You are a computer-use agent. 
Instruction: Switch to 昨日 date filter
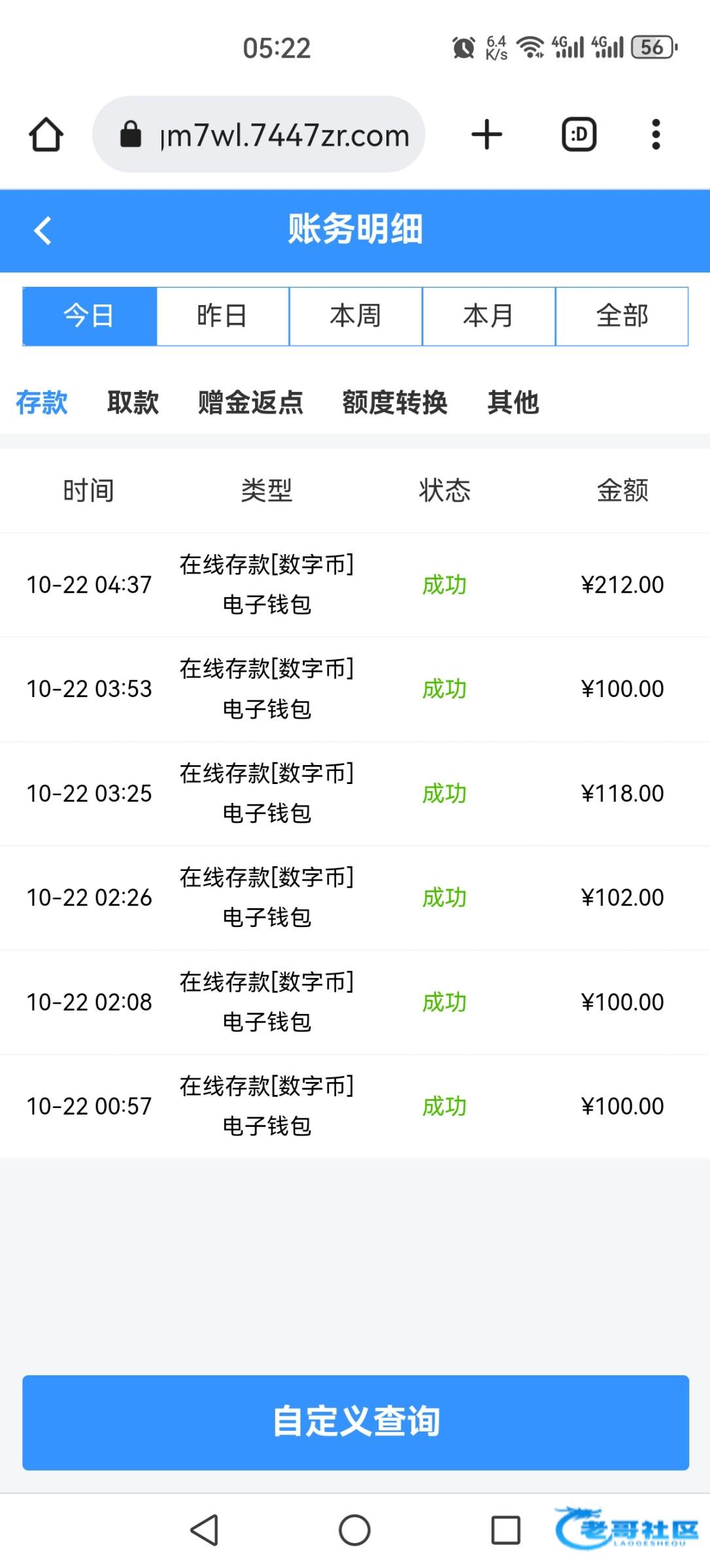coord(222,316)
